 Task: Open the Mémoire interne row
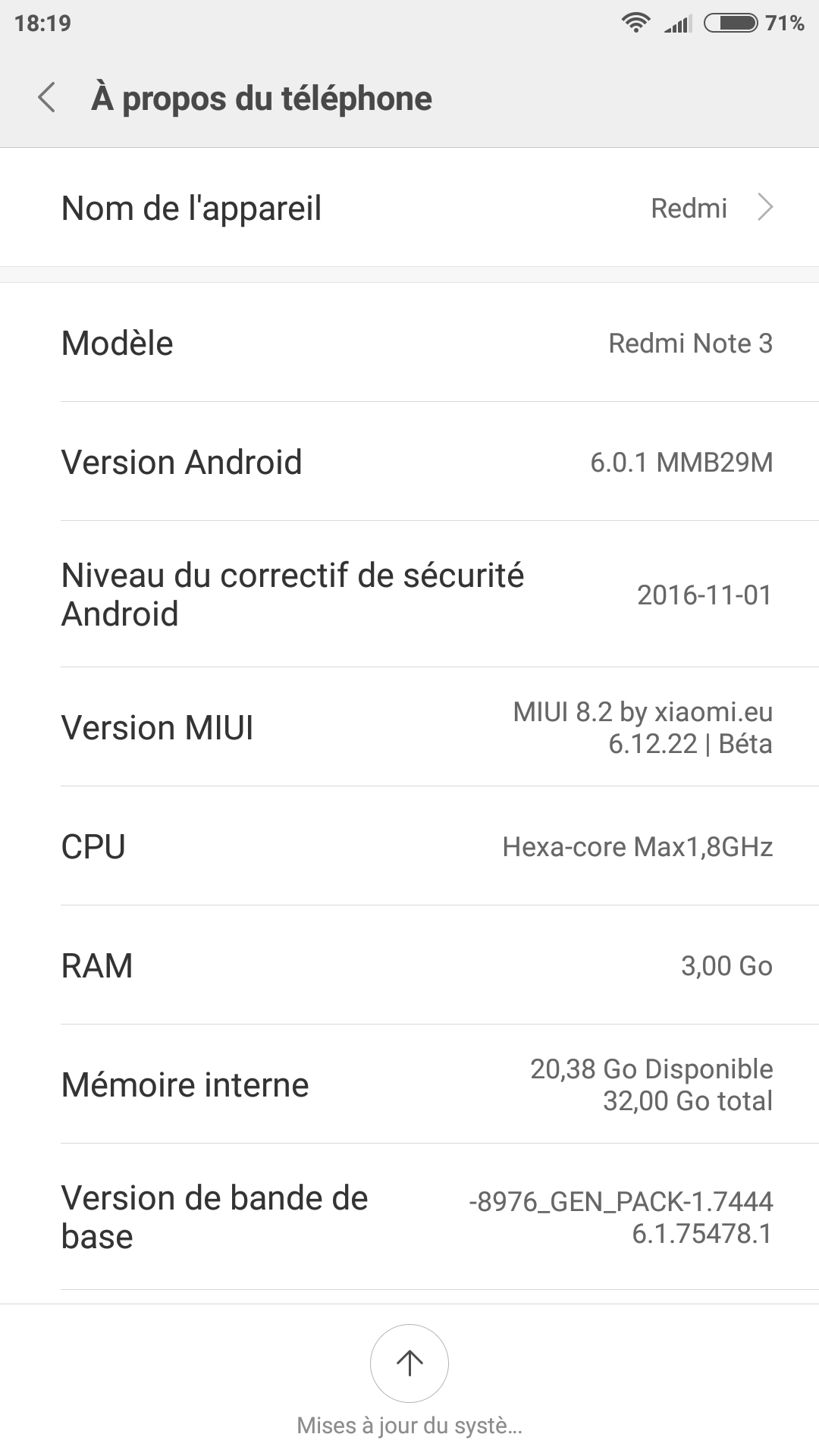pyautogui.click(x=409, y=1084)
